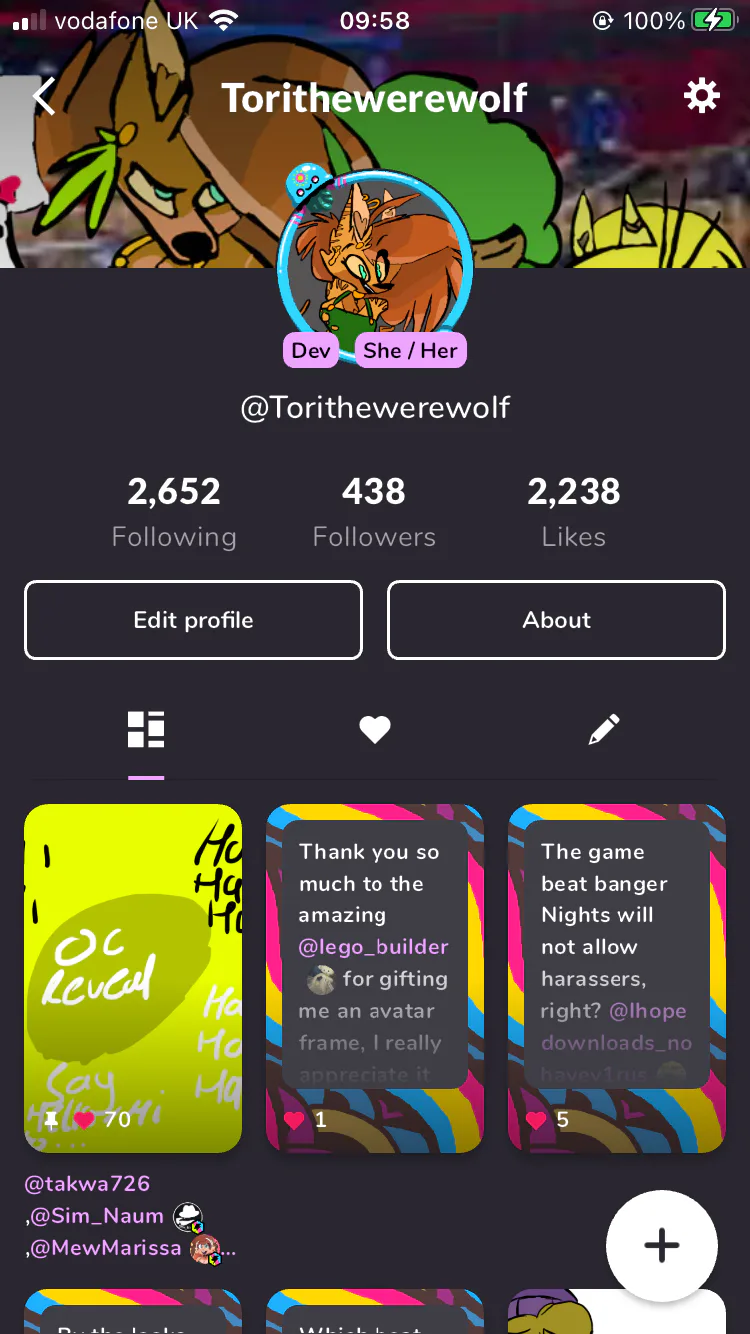
Task: Open the pinned OC Reveal post
Action: pos(133,979)
